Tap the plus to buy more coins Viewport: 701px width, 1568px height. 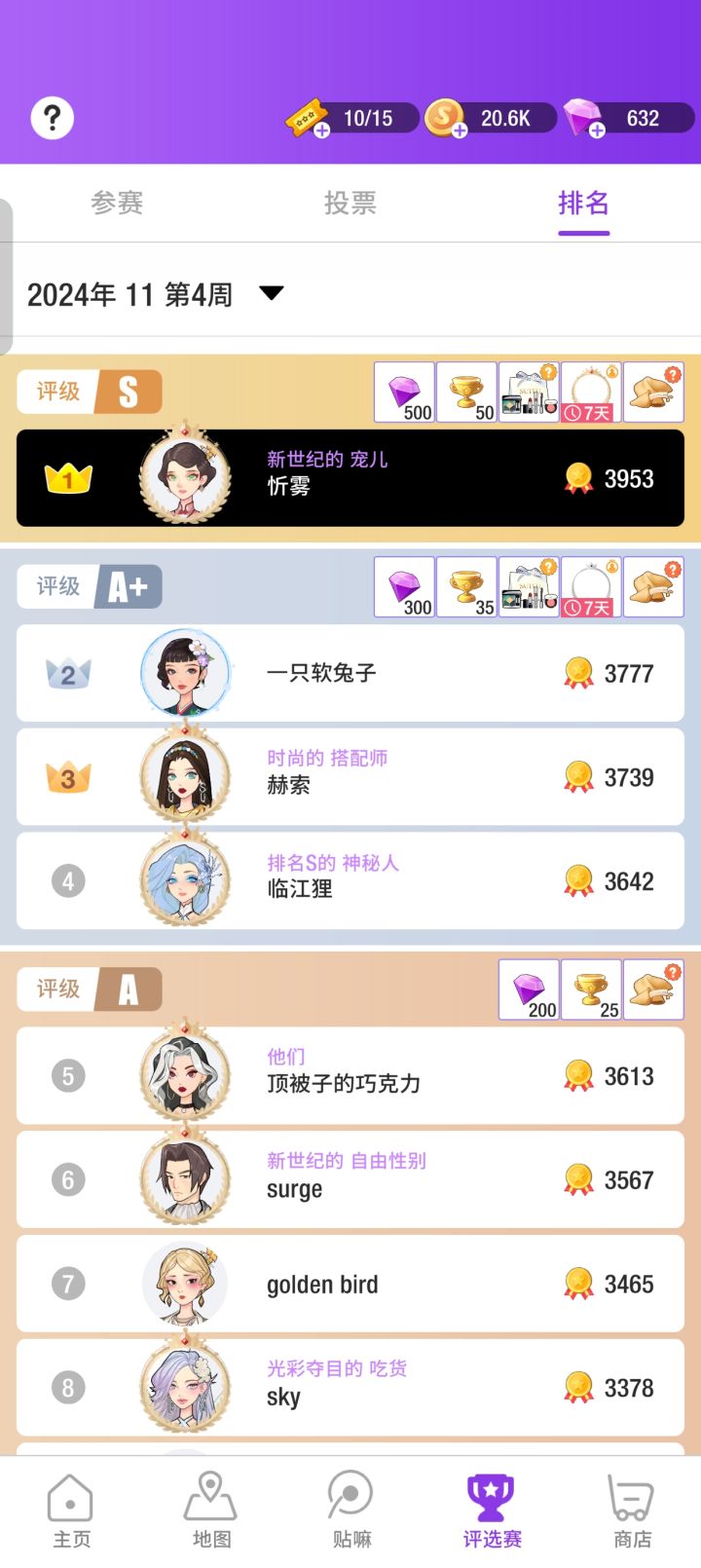click(459, 130)
